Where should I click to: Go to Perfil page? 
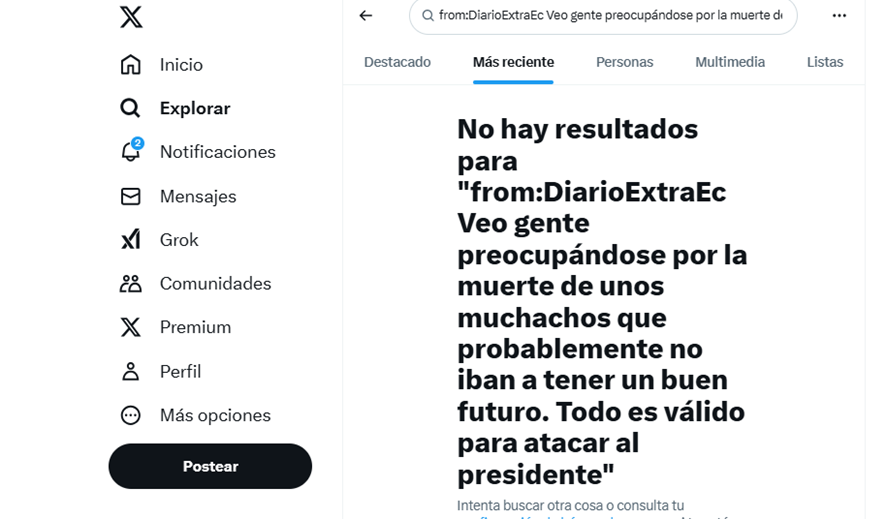160,371
